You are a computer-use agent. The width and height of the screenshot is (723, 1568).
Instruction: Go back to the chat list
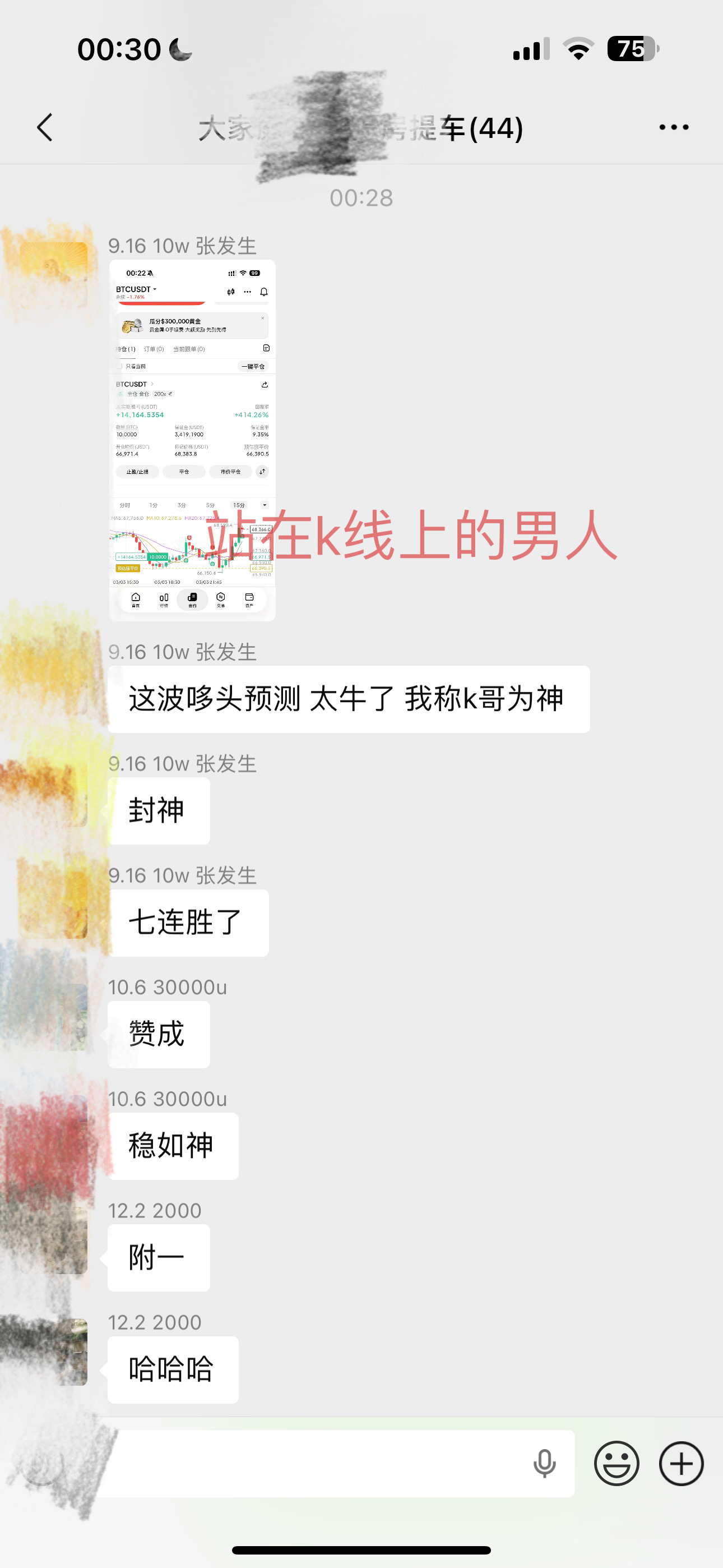pyautogui.click(x=44, y=127)
